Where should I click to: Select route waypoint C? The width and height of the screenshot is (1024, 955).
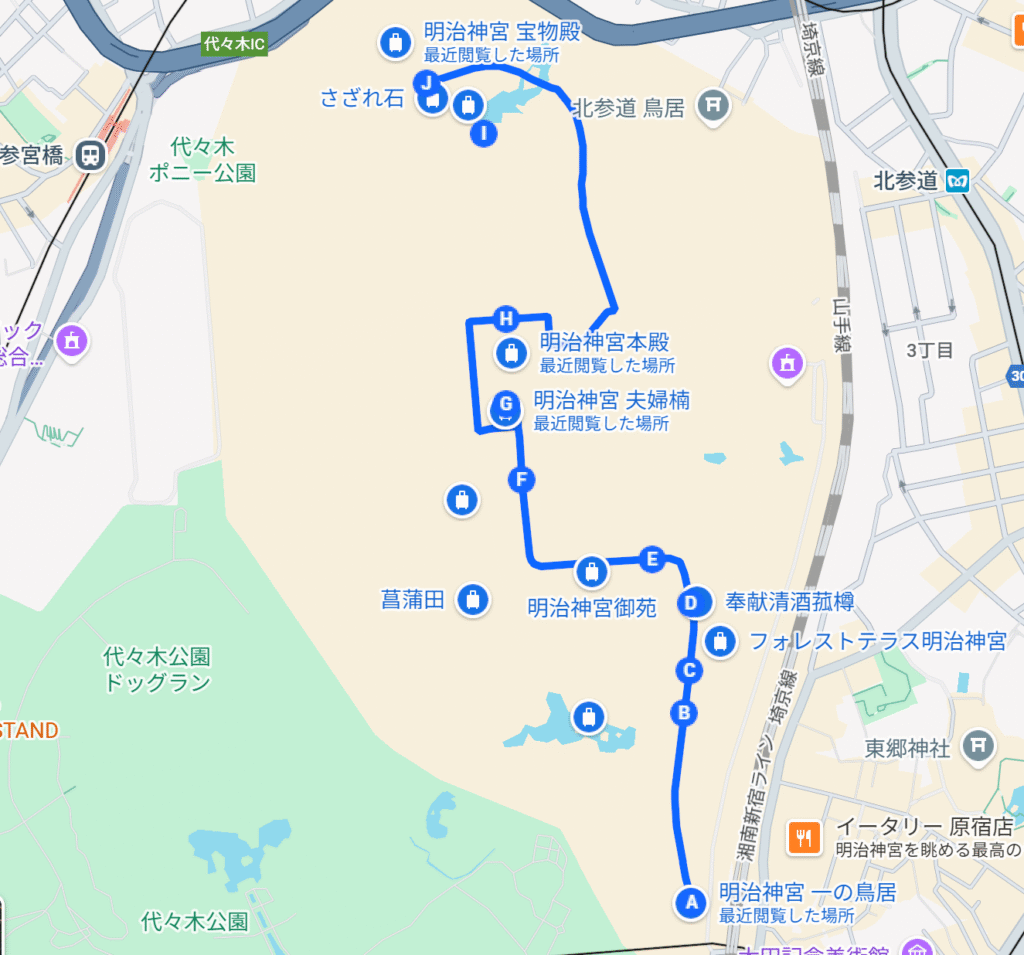pyautogui.click(x=687, y=670)
